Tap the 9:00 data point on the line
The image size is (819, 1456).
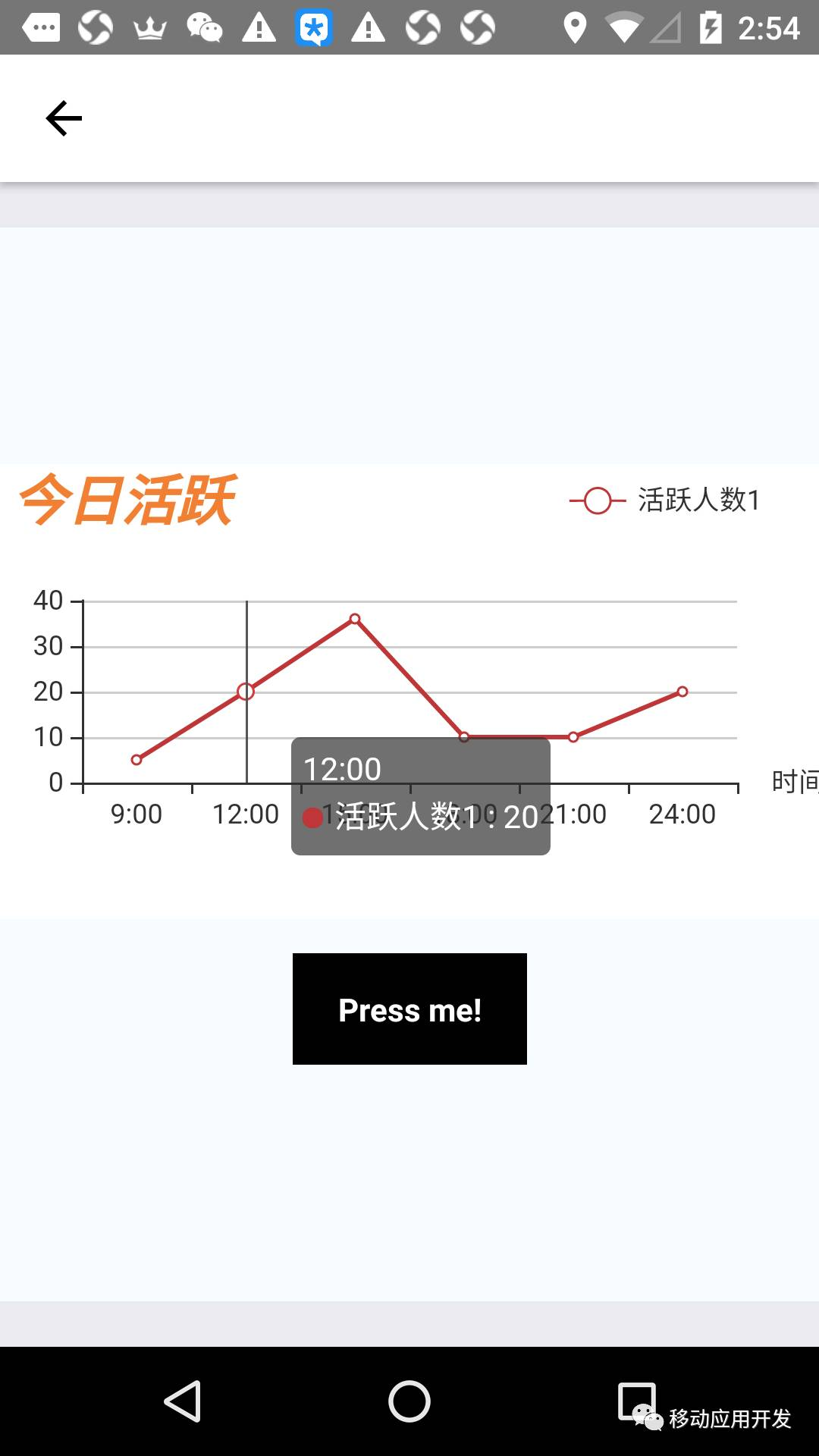tap(136, 760)
